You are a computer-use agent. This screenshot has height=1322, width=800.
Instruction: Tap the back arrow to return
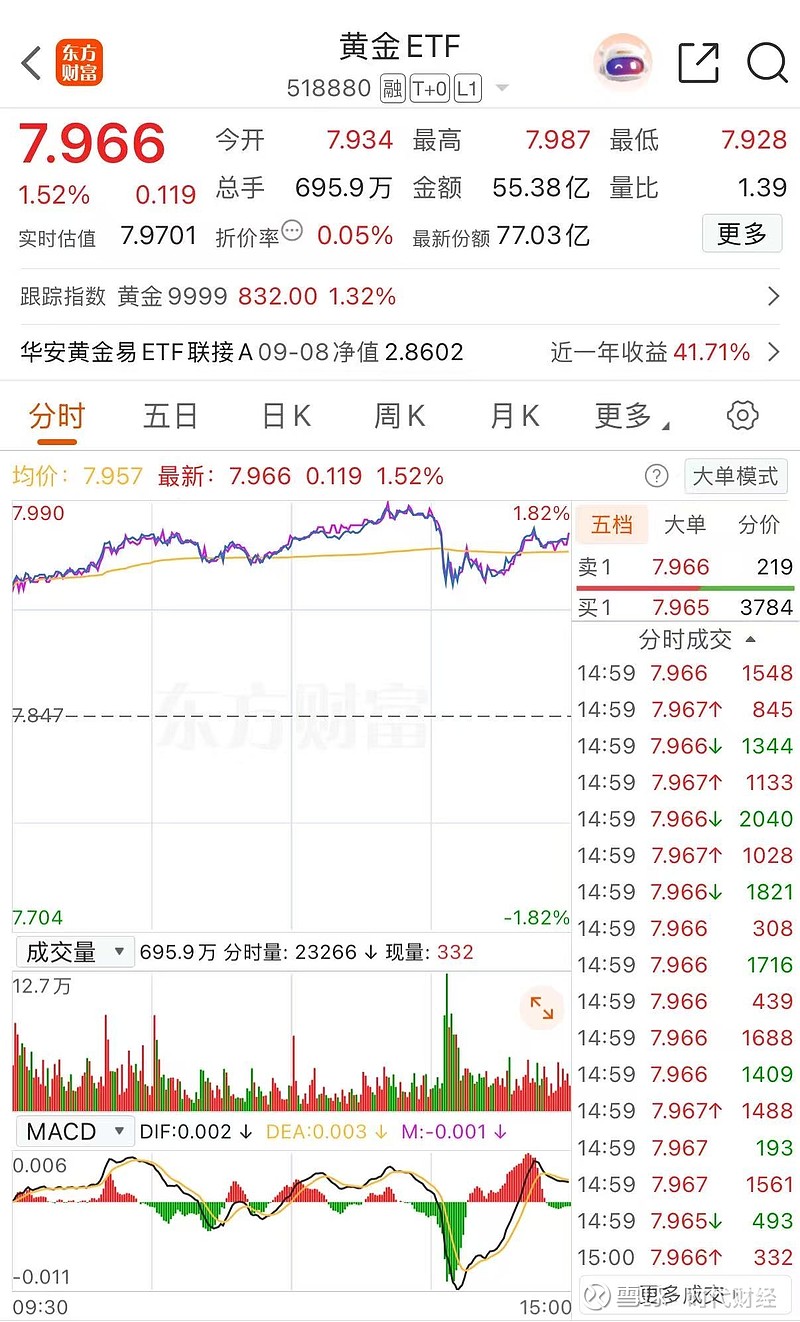click(30, 62)
